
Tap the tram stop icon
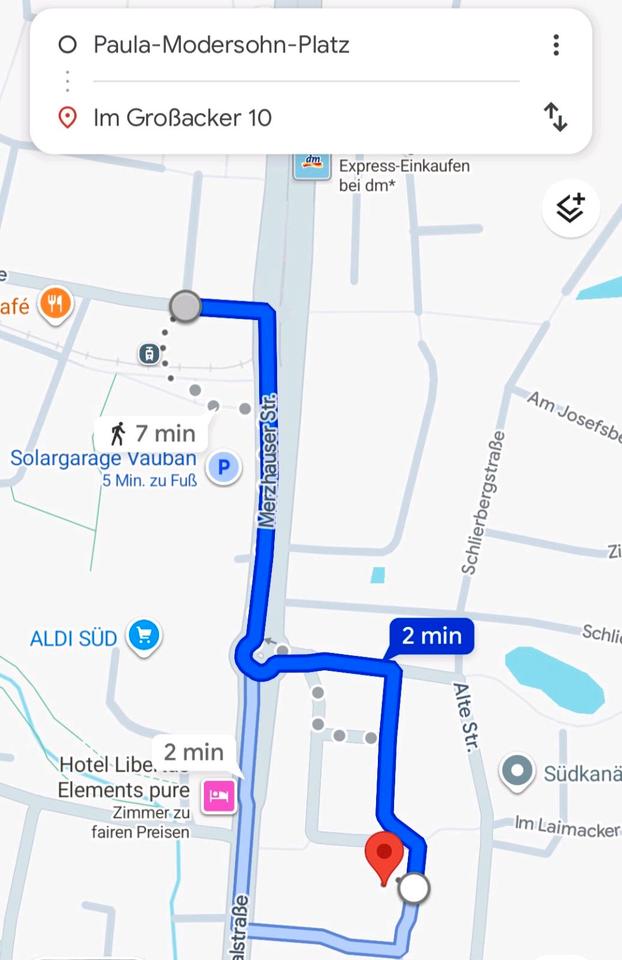click(148, 352)
